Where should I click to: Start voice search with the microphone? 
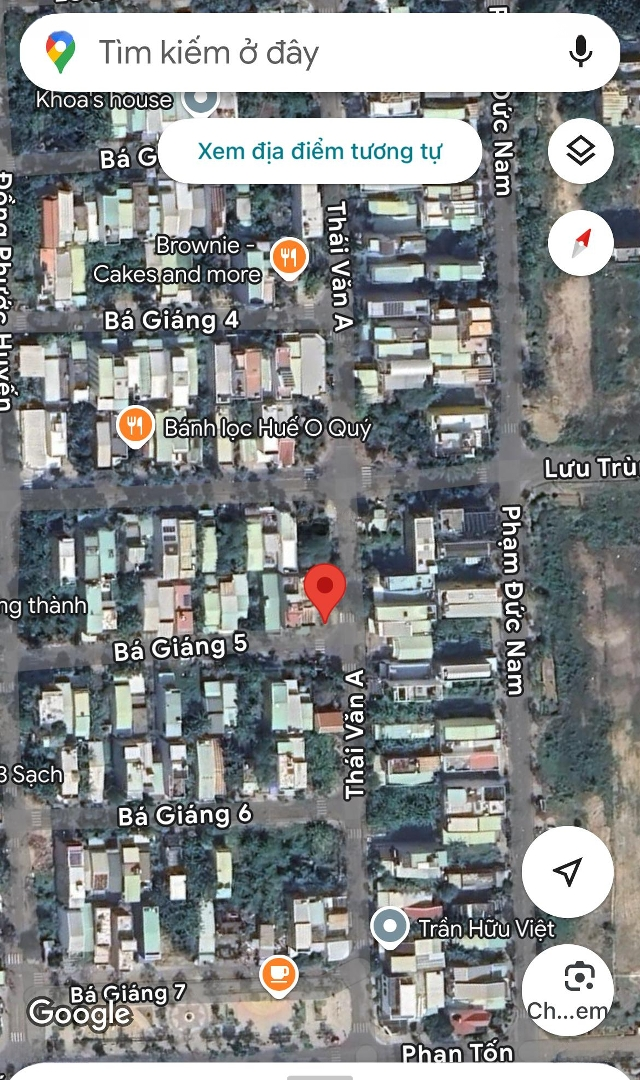[x=581, y=52]
